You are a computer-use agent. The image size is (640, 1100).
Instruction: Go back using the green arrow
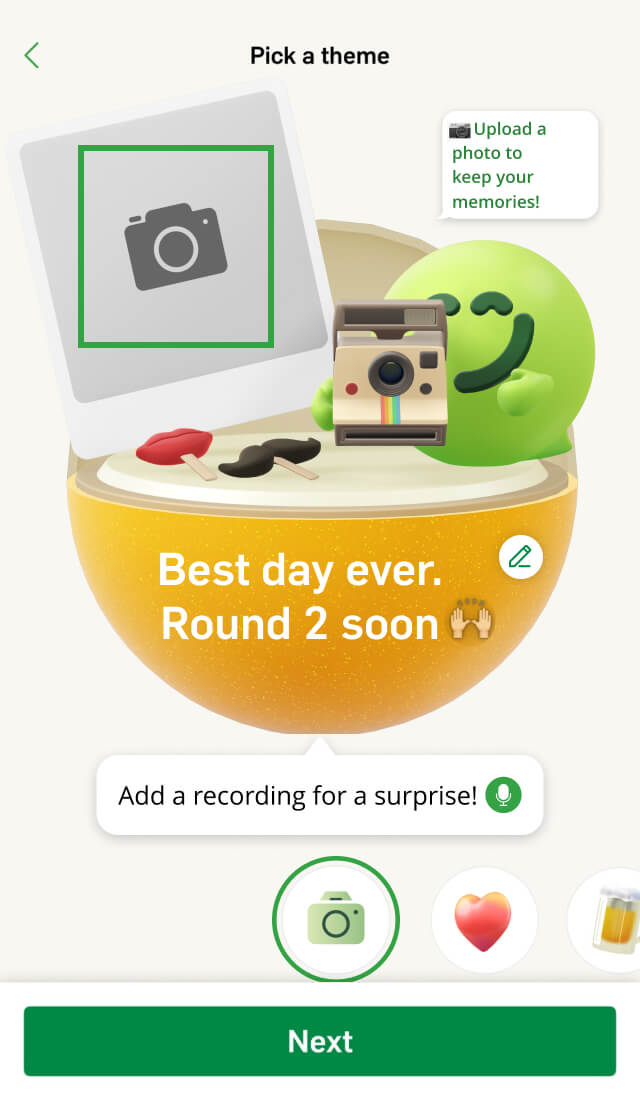32,55
